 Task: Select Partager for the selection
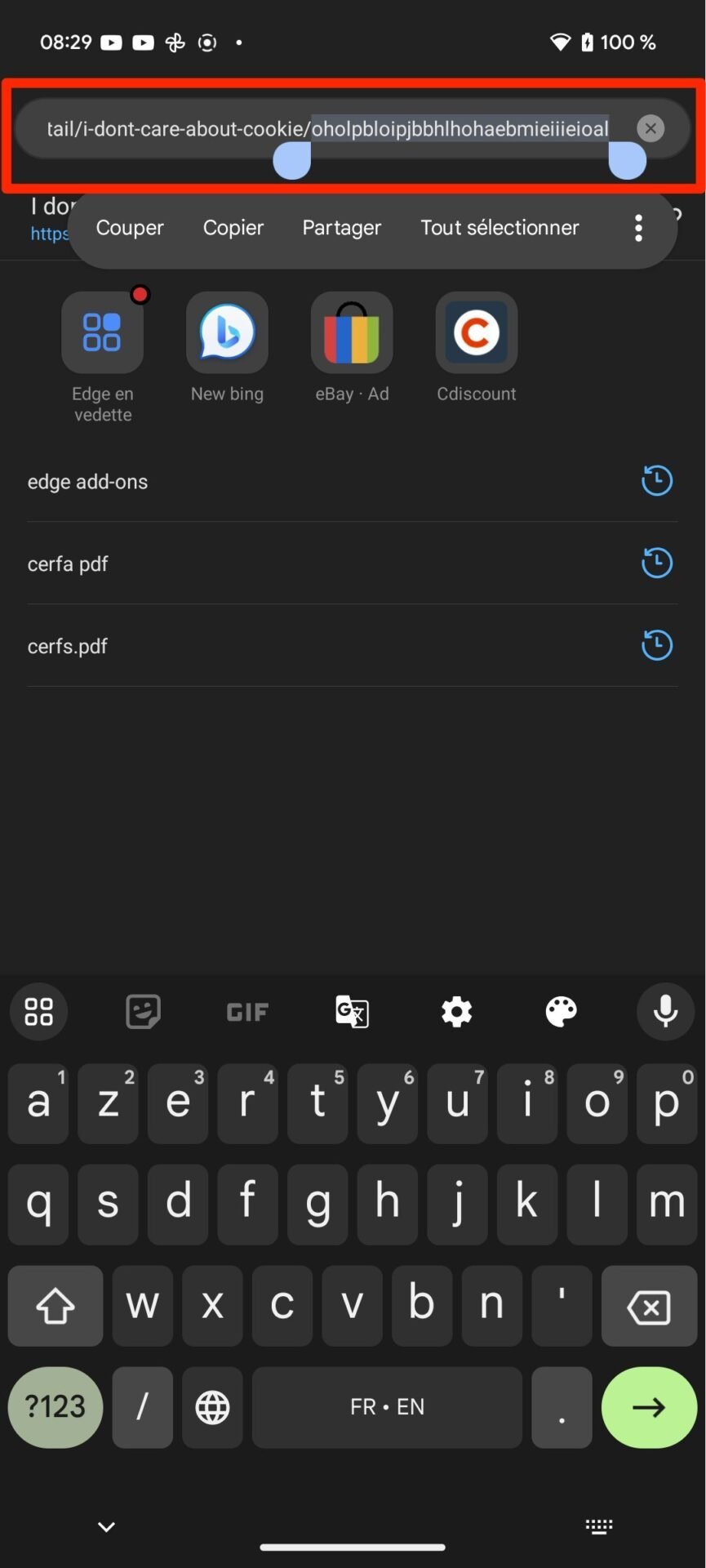tap(341, 228)
